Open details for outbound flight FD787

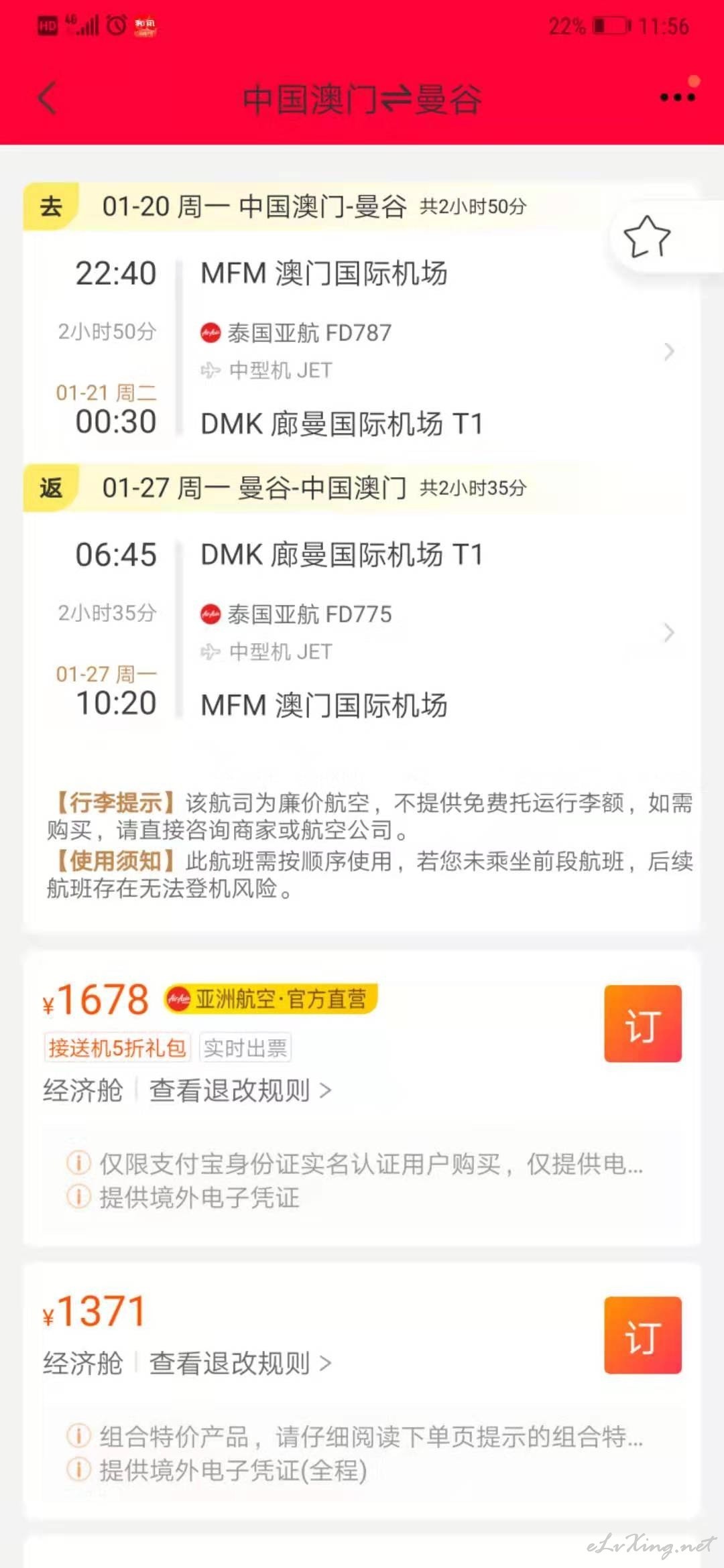click(x=362, y=350)
